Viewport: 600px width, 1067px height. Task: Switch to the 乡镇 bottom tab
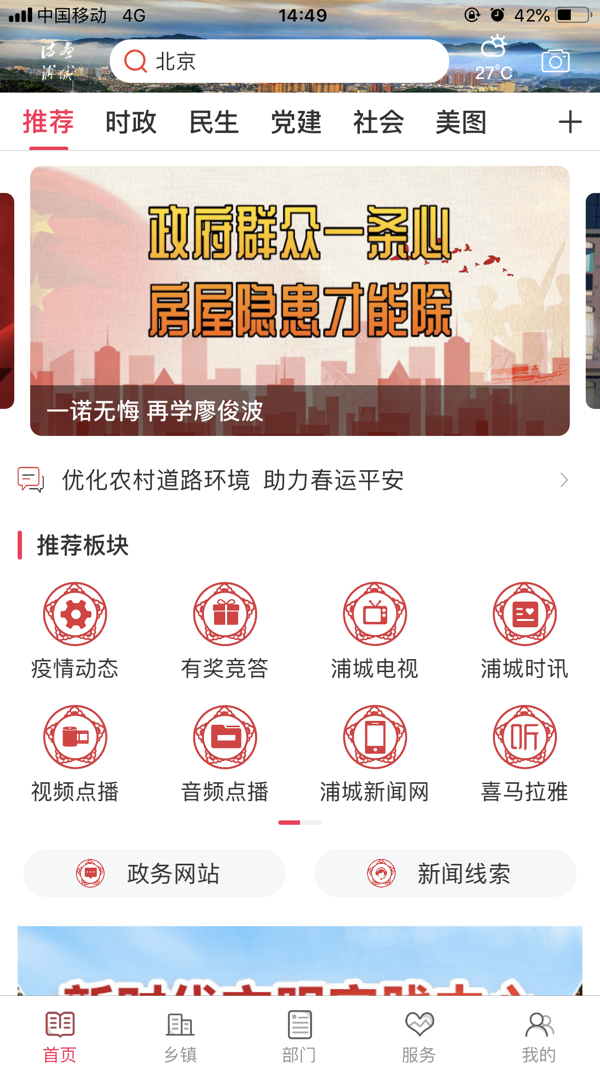179,1035
